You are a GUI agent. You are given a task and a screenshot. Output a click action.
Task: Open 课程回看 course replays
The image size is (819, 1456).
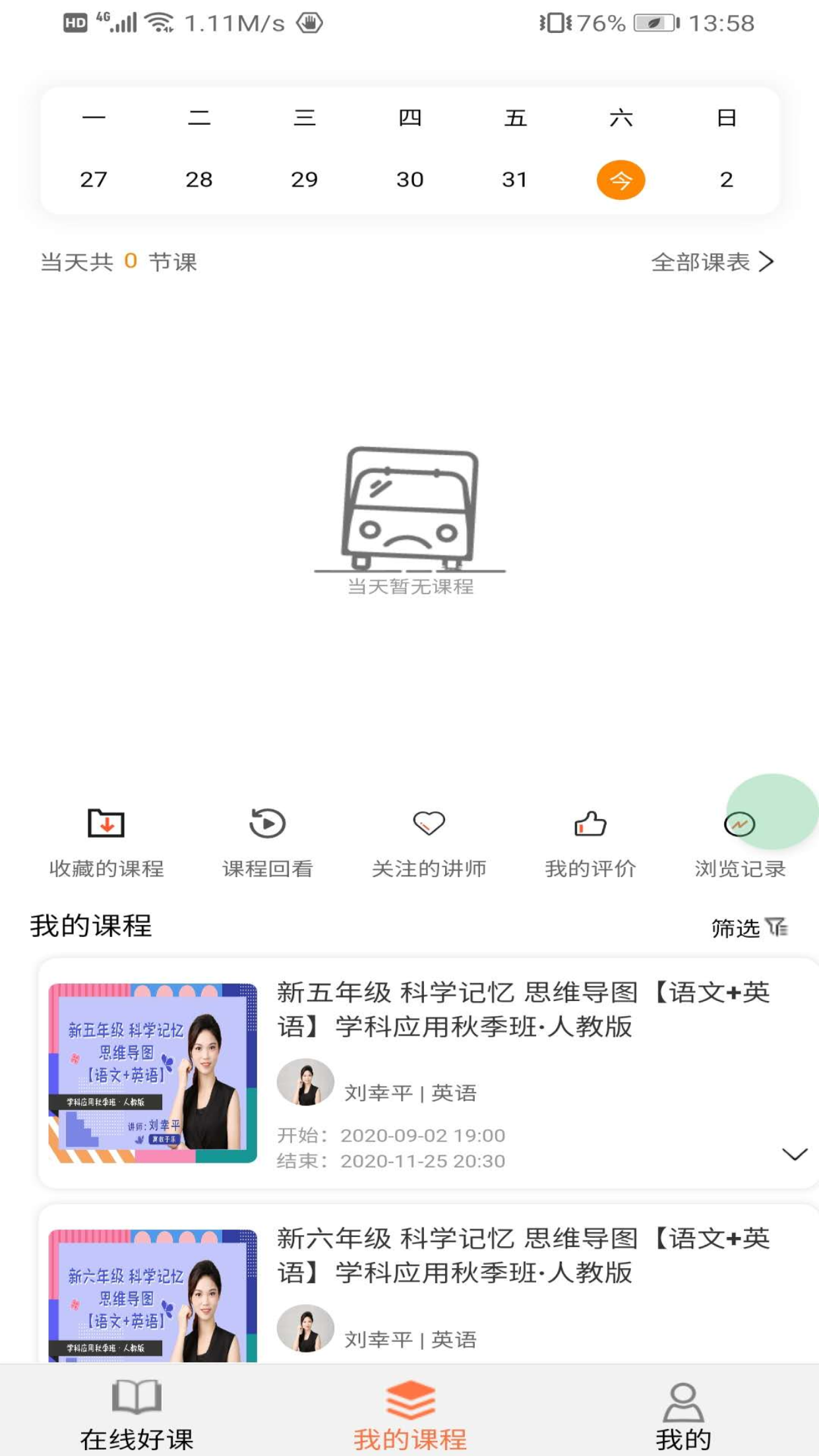click(267, 842)
